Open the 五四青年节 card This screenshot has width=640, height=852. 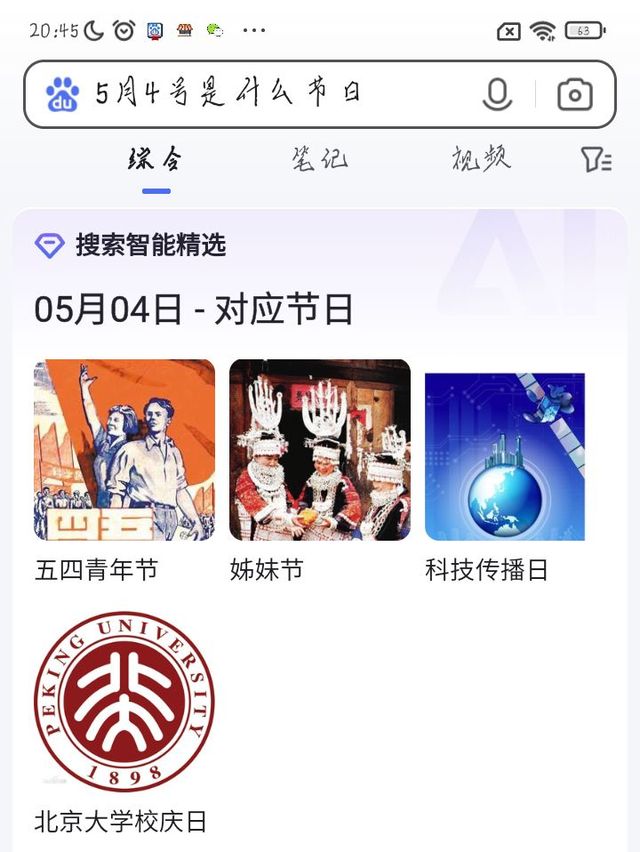(x=124, y=471)
